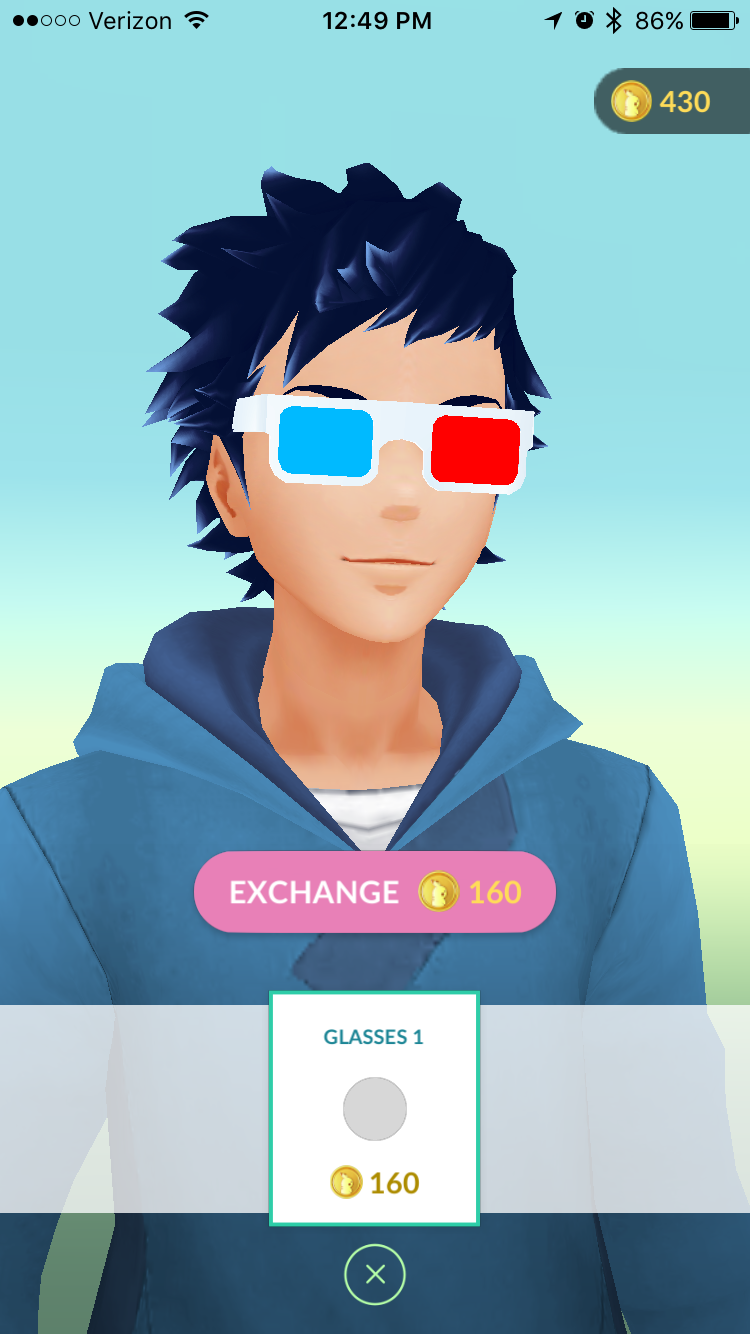Tap the Exchange button for 160 coins

click(x=374, y=892)
